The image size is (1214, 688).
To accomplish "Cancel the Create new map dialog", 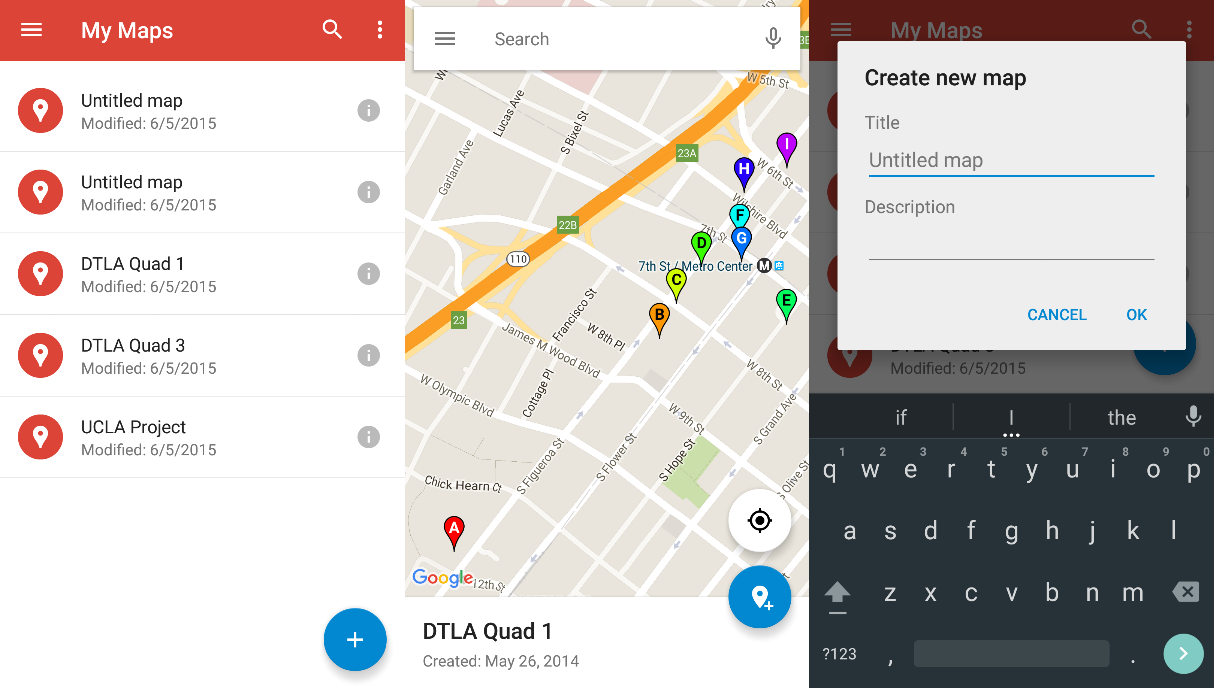I will coord(1056,315).
